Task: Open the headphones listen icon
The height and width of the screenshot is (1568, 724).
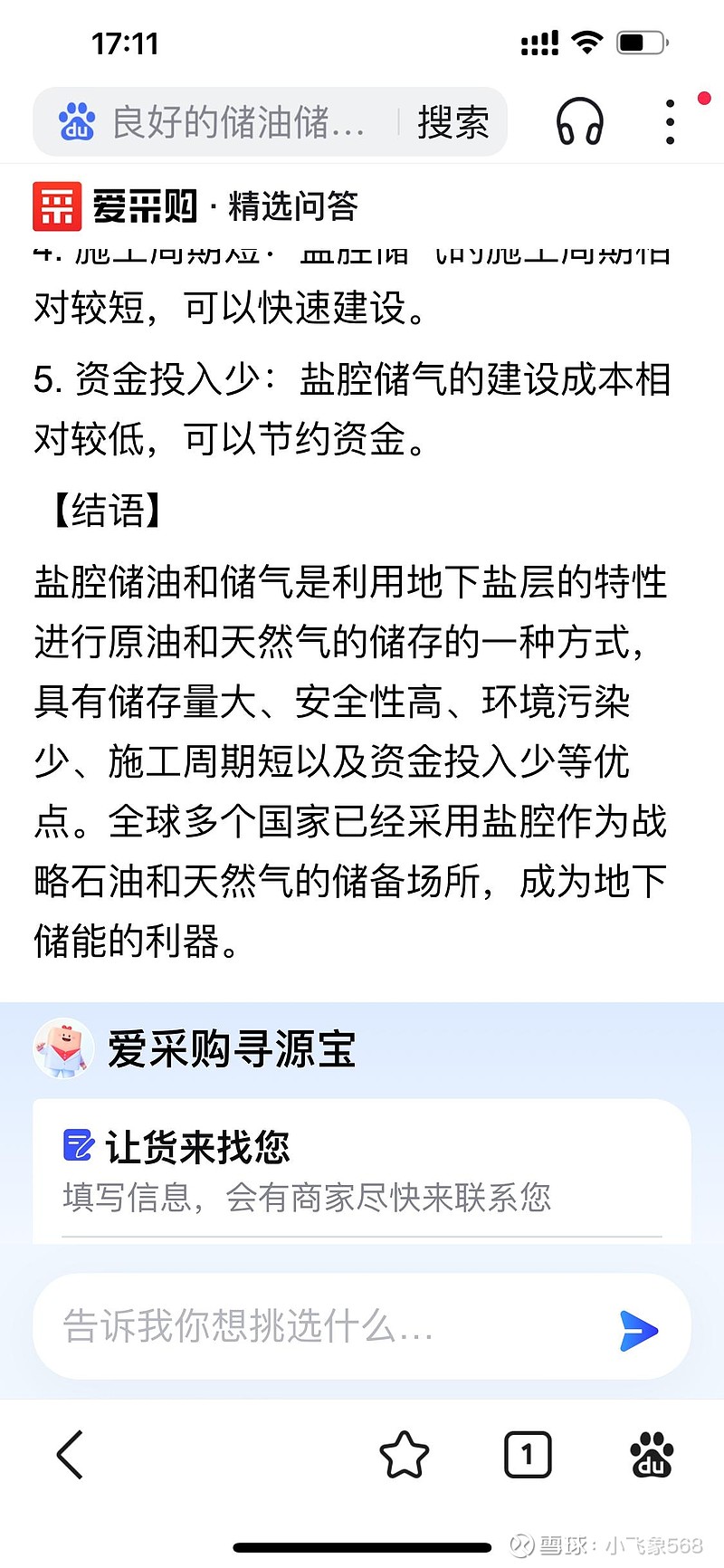Action: [580, 121]
